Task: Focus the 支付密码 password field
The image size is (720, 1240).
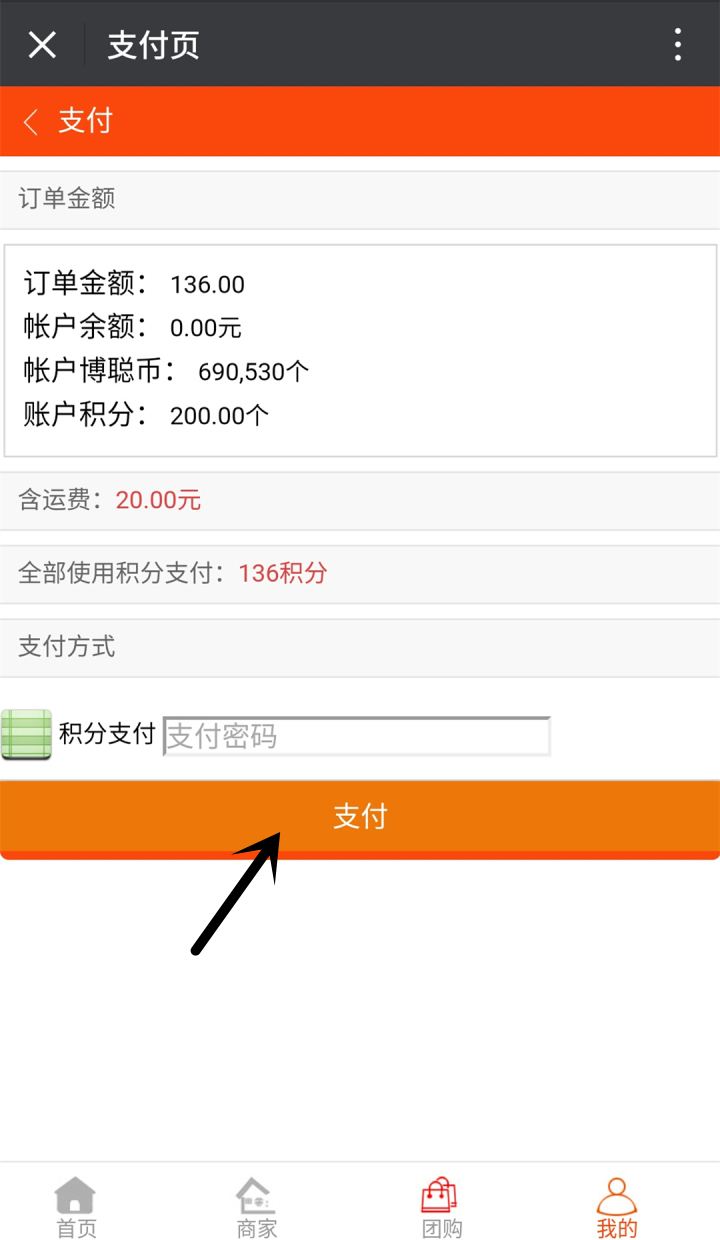Action: pos(357,736)
